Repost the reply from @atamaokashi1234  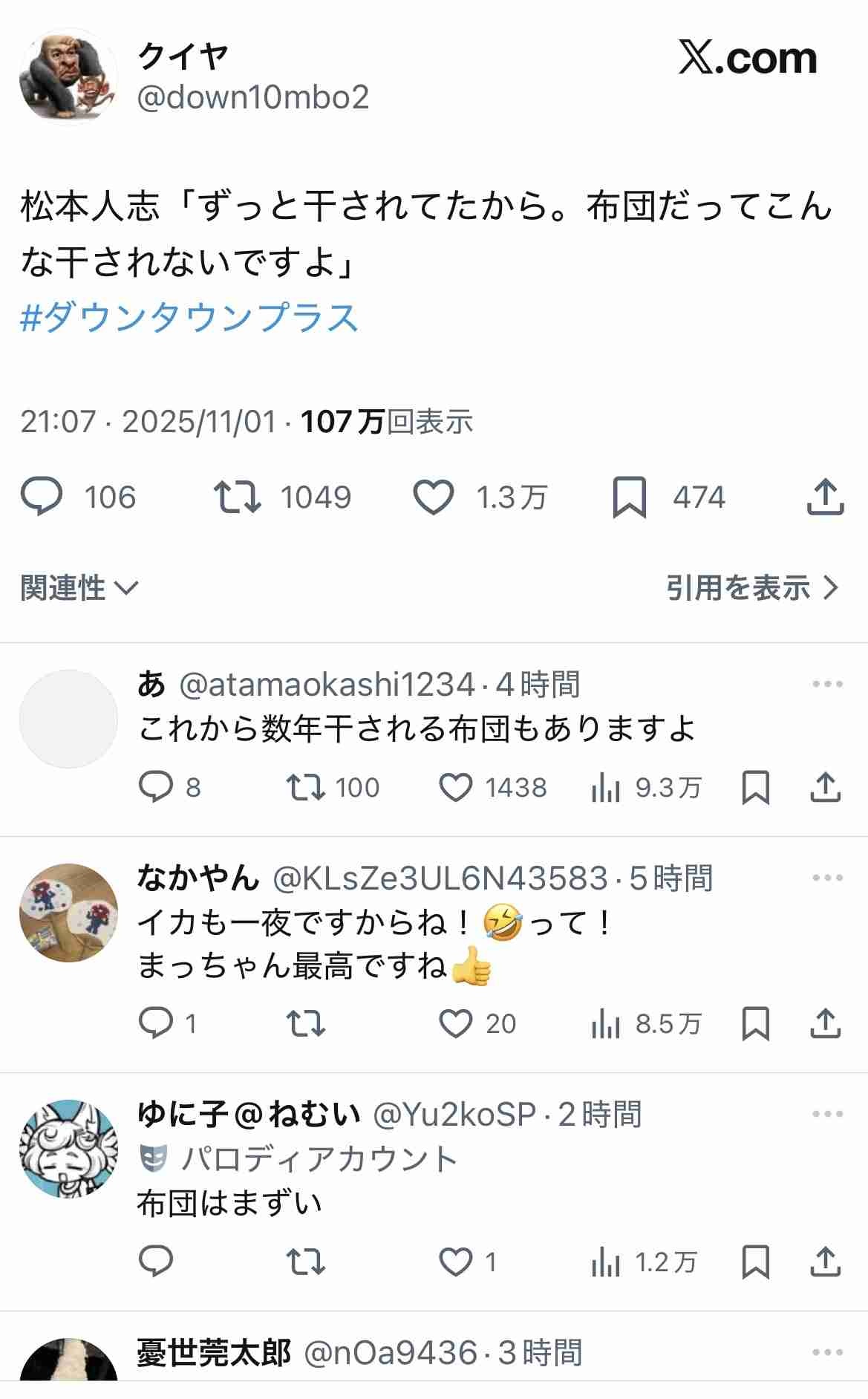[x=306, y=788]
